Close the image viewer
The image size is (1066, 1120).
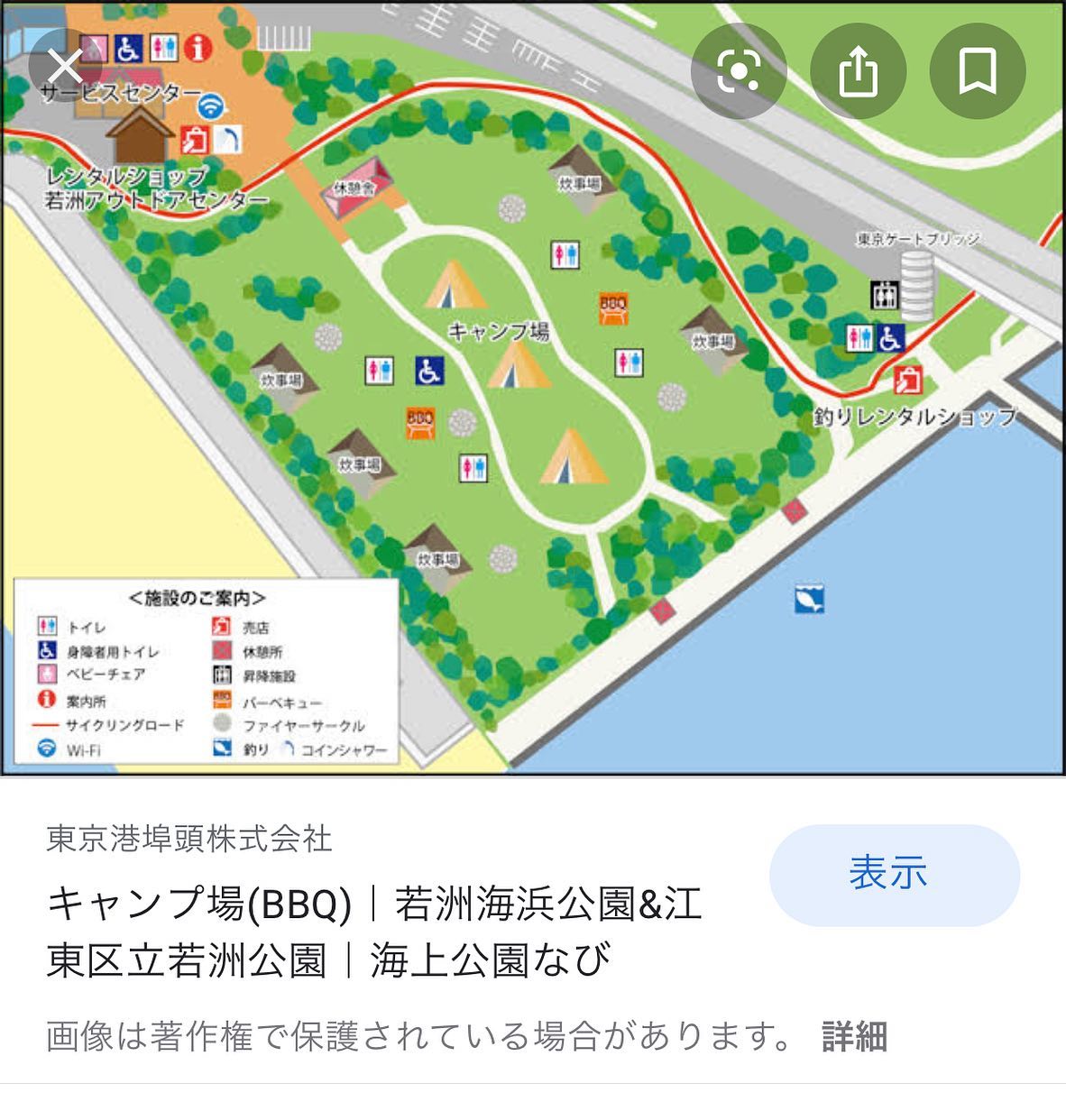coord(64,67)
